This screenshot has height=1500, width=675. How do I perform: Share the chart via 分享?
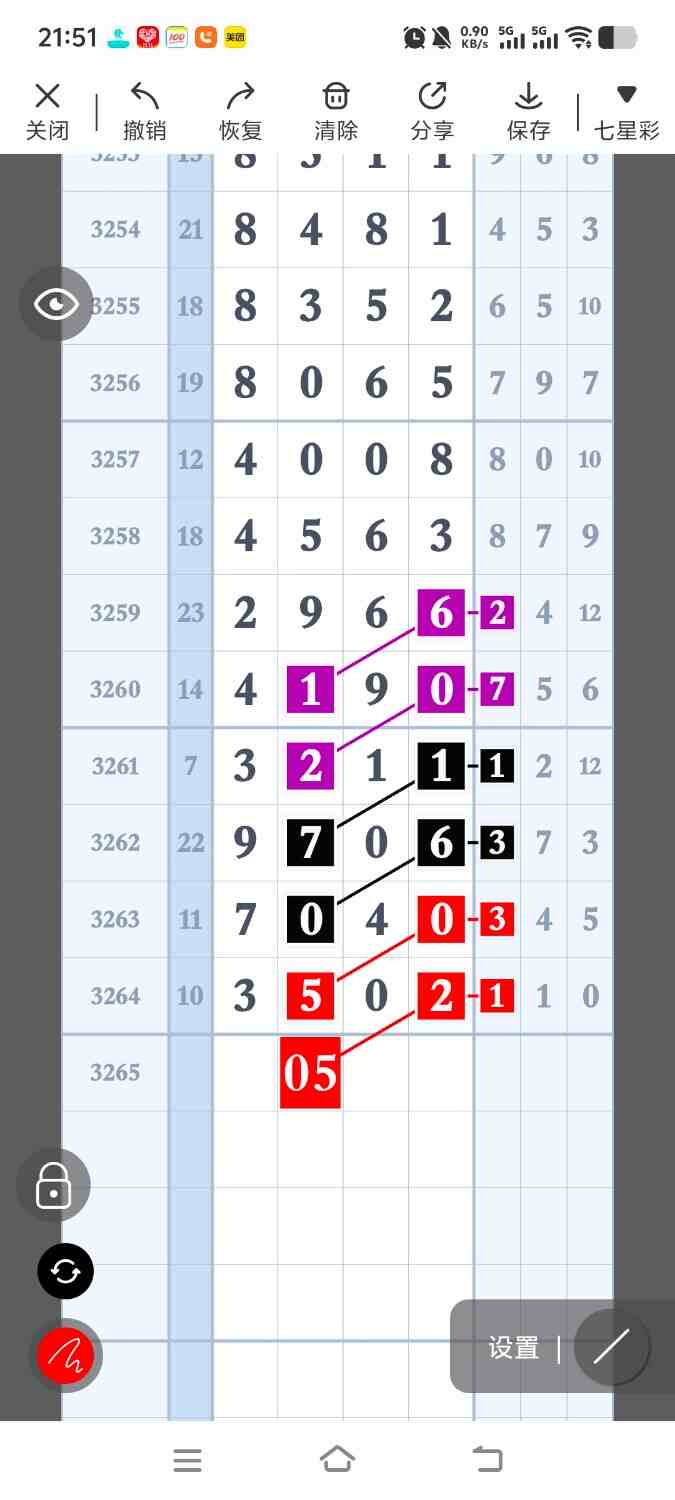pos(432,111)
